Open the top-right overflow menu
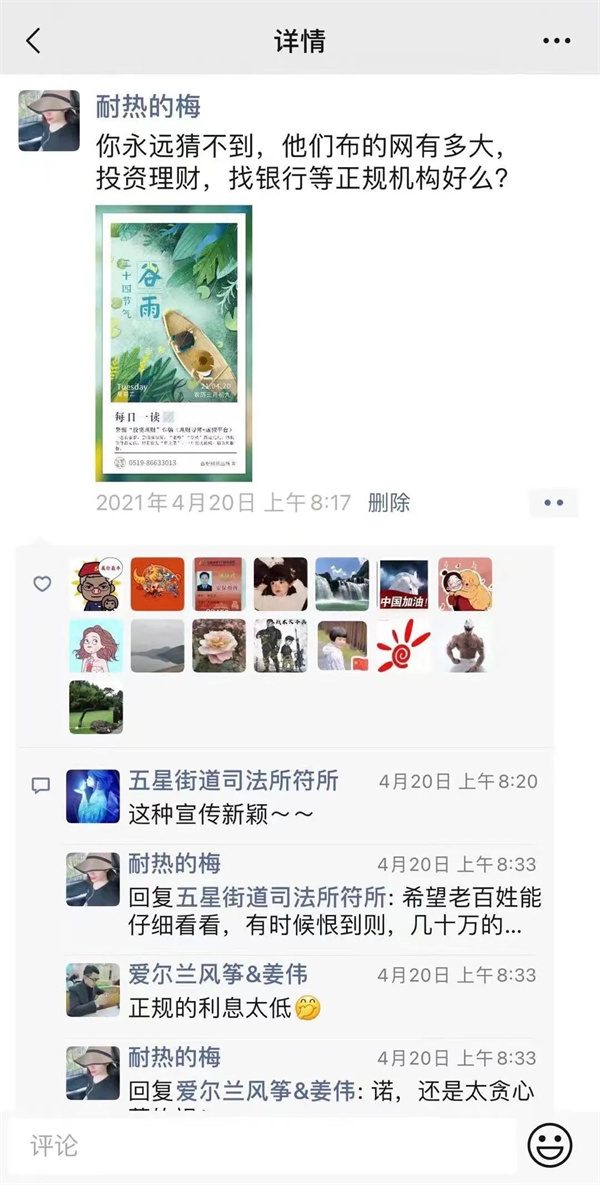 click(556, 41)
